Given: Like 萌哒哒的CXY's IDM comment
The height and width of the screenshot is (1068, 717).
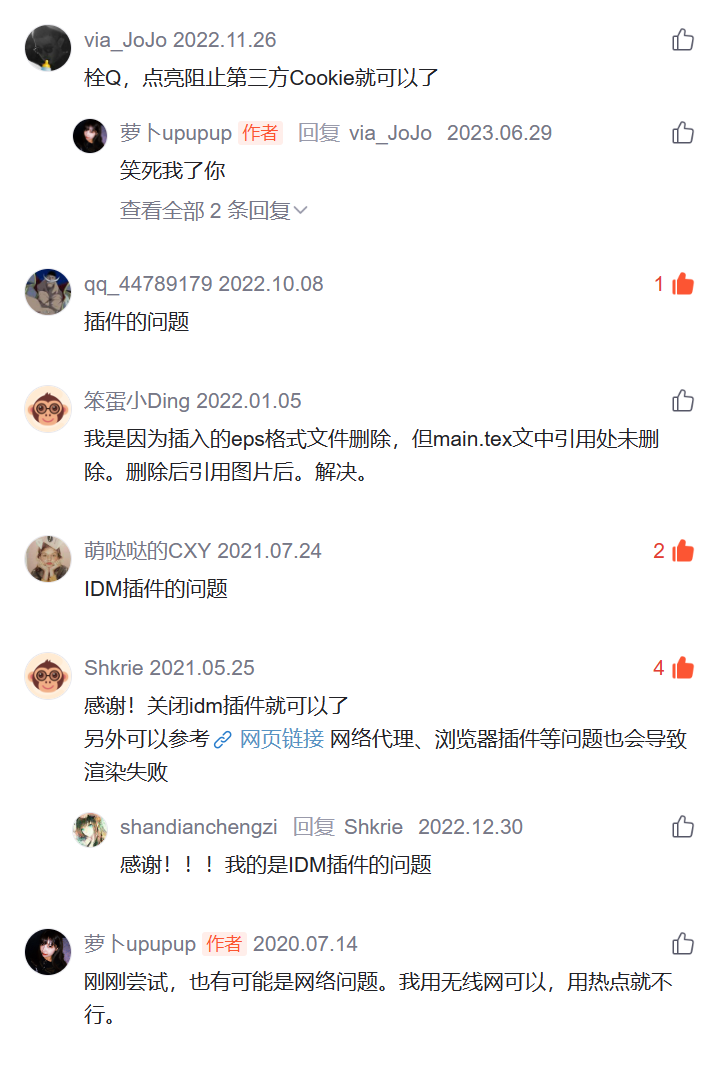Looking at the screenshot, I should tap(683, 551).
